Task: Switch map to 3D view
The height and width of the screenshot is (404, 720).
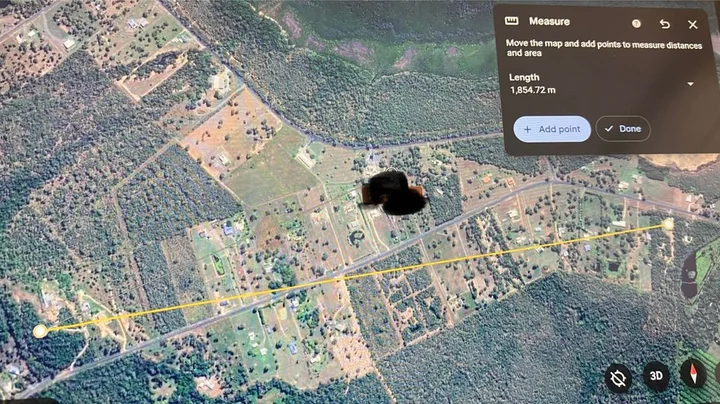Action: point(656,376)
